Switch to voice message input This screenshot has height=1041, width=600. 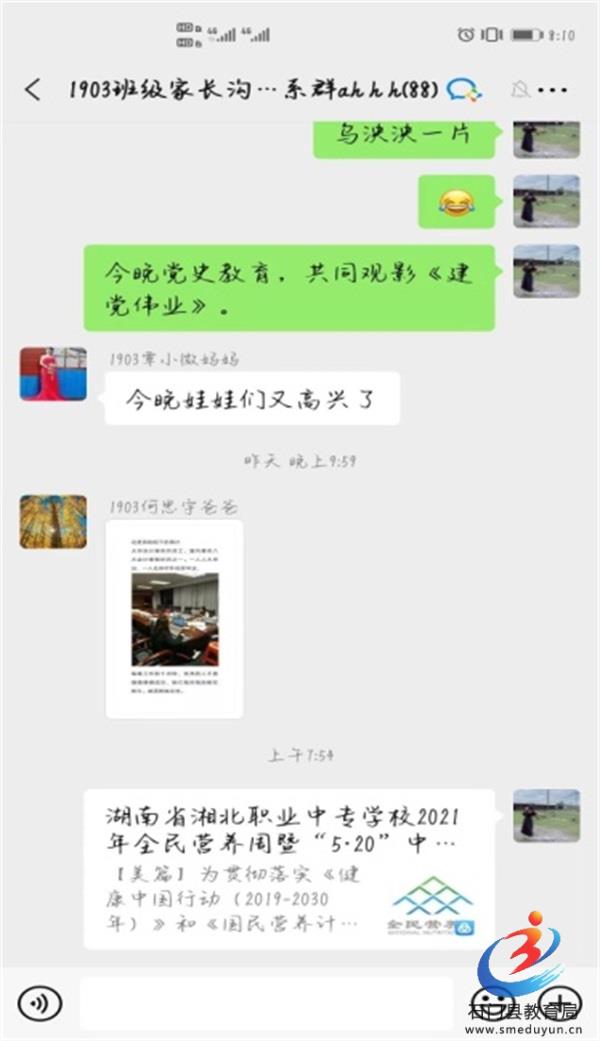pos(39,1003)
